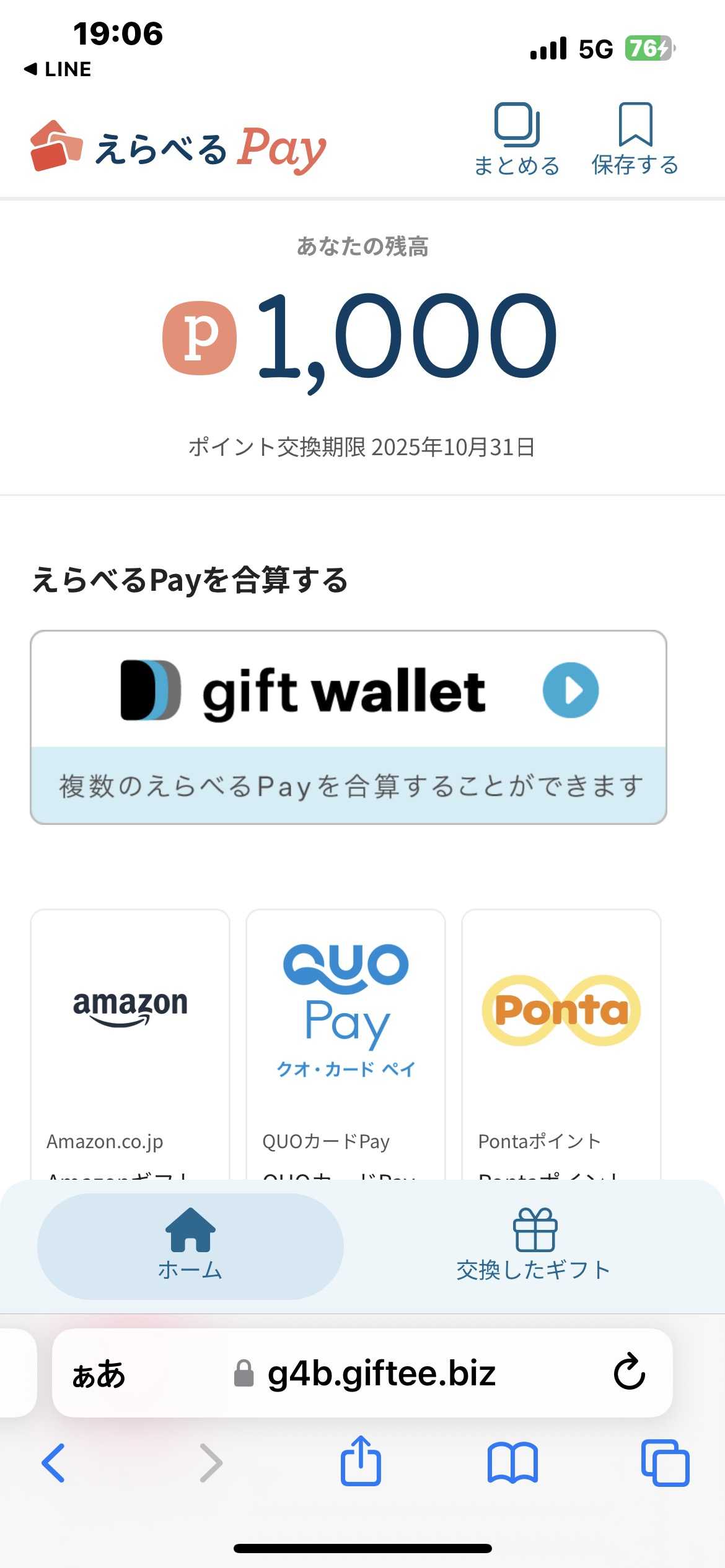Open the ぁあ page settings menu

[x=99, y=1374]
